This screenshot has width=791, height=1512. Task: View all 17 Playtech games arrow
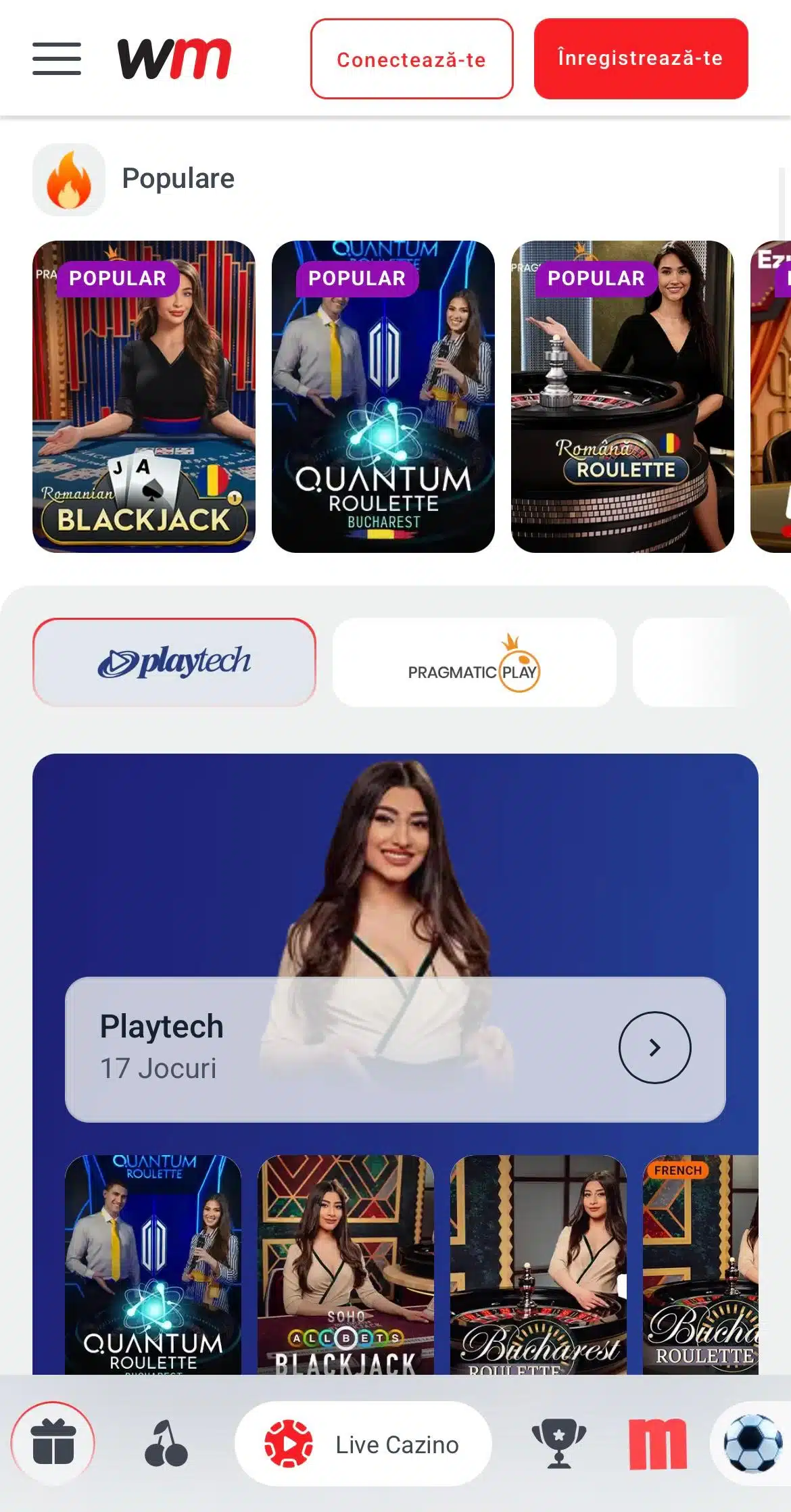click(x=654, y=1047)
